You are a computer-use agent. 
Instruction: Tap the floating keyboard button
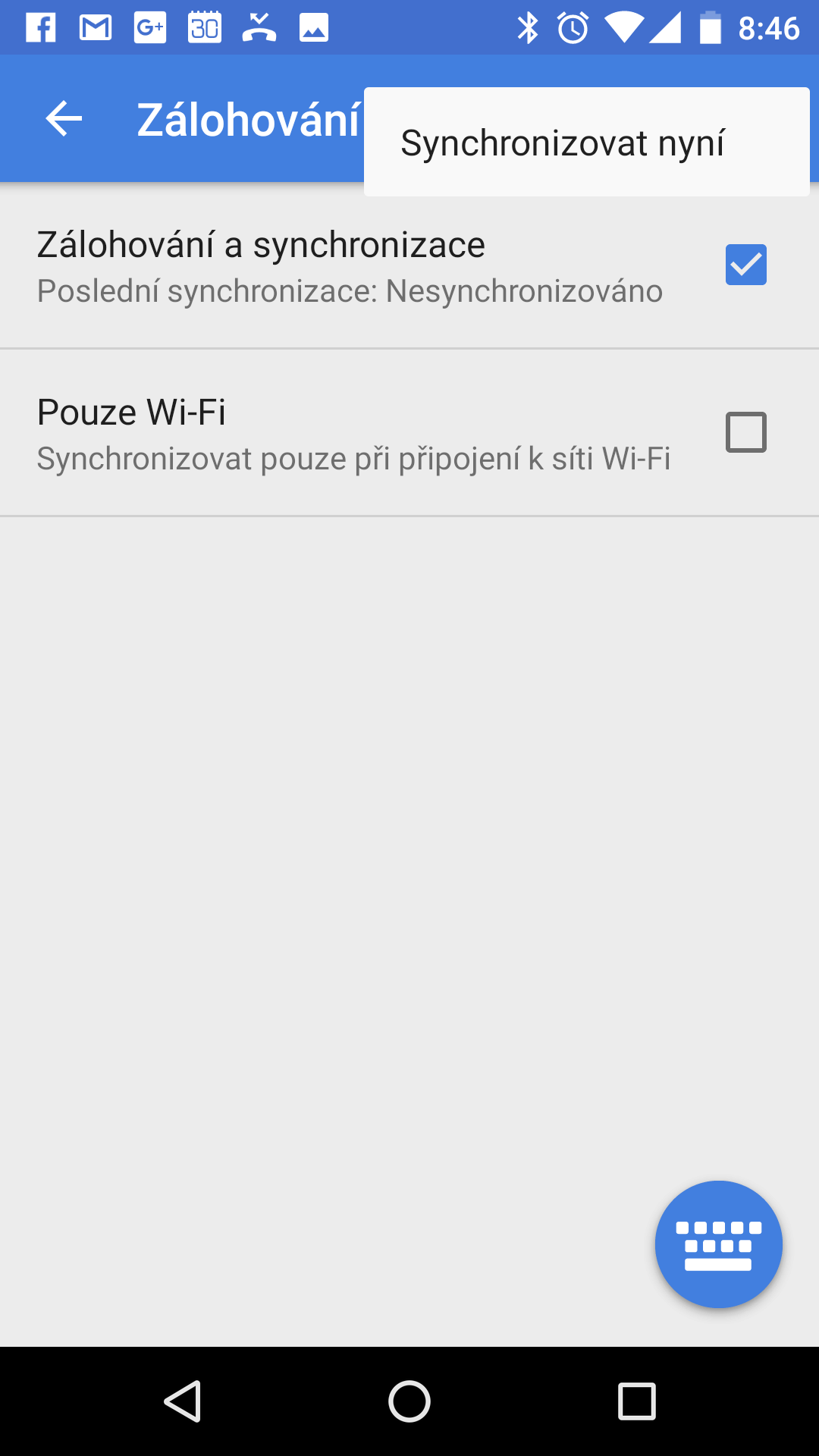click(718, 1244)
